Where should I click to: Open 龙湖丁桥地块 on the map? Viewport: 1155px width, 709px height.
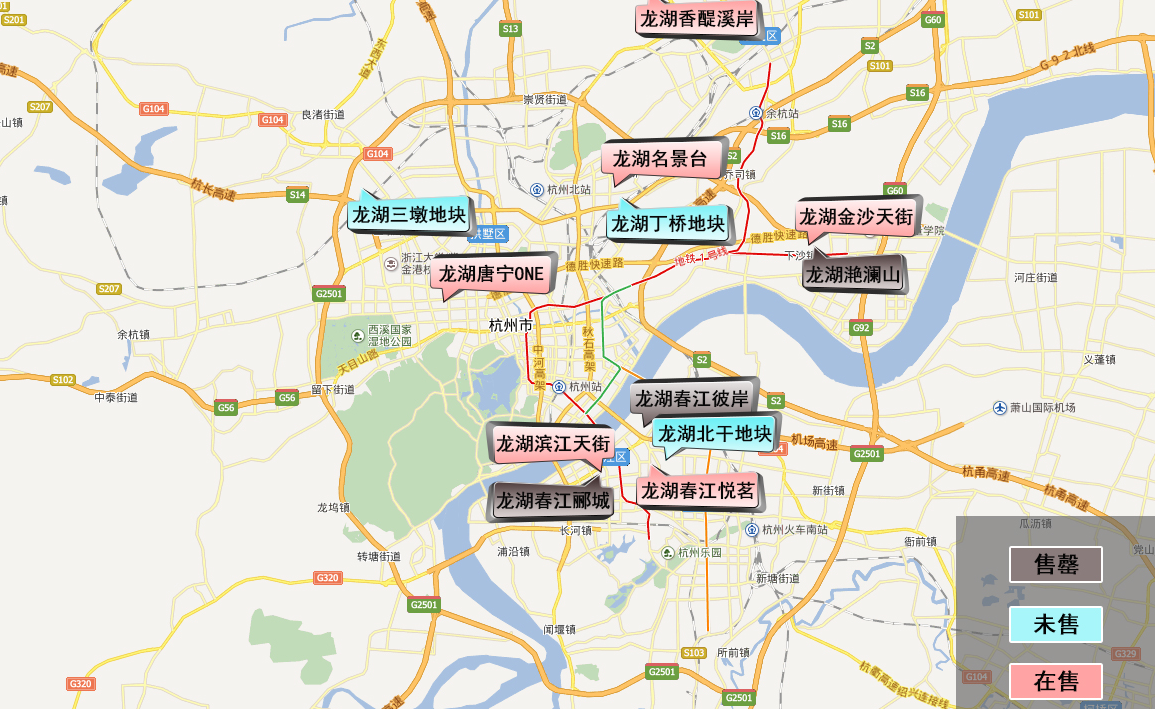667,223
